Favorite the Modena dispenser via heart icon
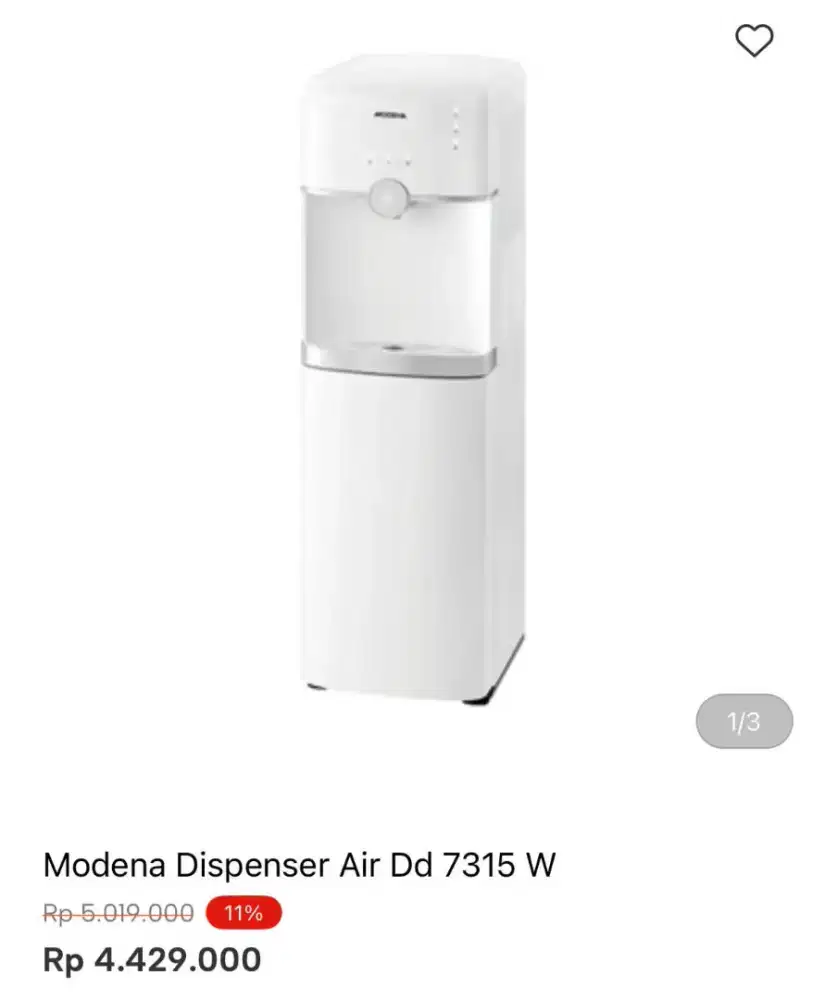Viewport: 825px width, 1000px height. click(x=753, y=42)
